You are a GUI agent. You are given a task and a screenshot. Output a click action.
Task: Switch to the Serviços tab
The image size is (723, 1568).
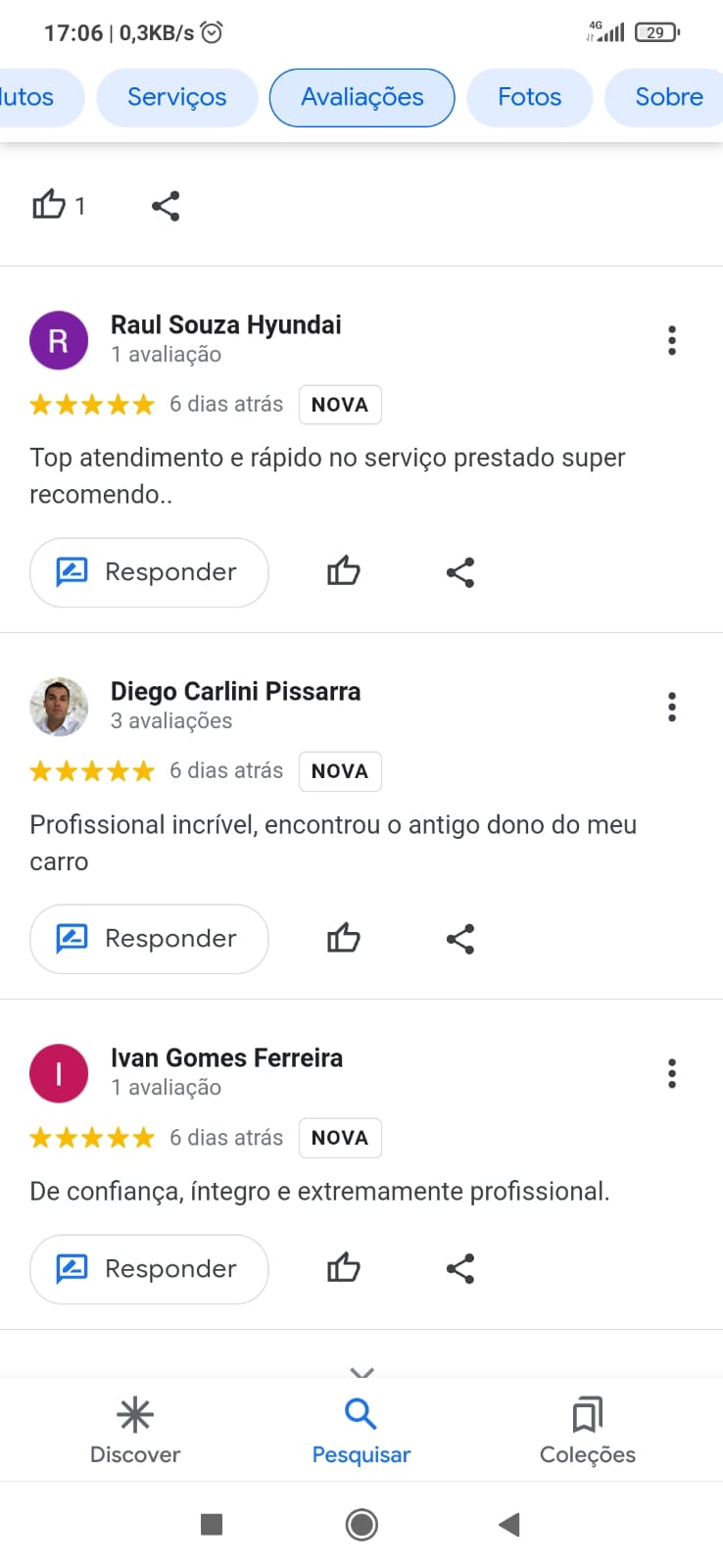(176, 97)
